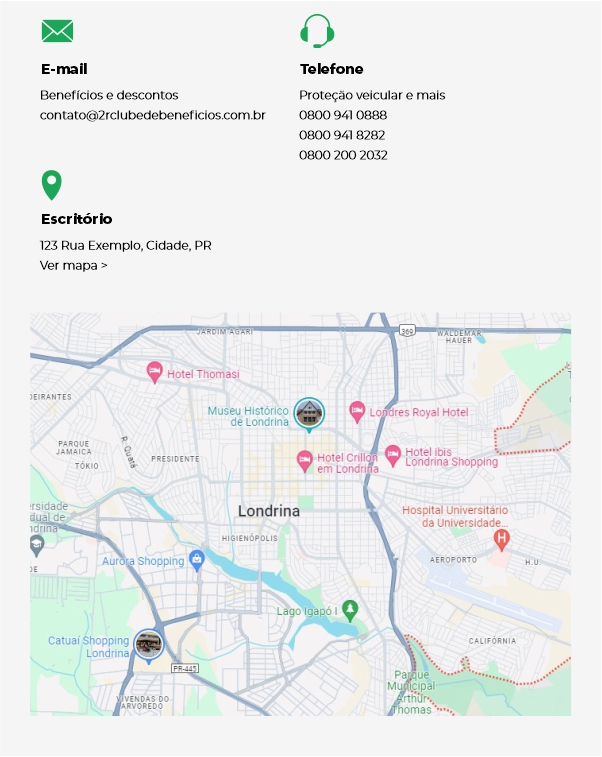
Task: Open the Londrina map view
Action: [300, 514]
